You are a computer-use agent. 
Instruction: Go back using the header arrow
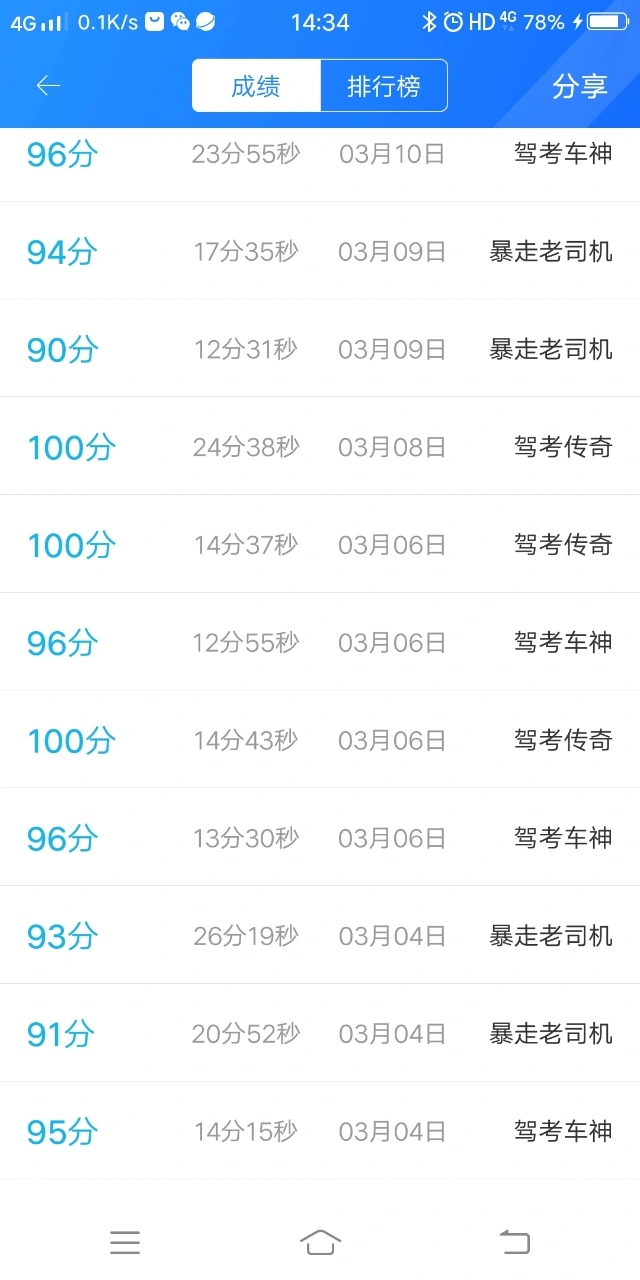click(x=48, y=86)
